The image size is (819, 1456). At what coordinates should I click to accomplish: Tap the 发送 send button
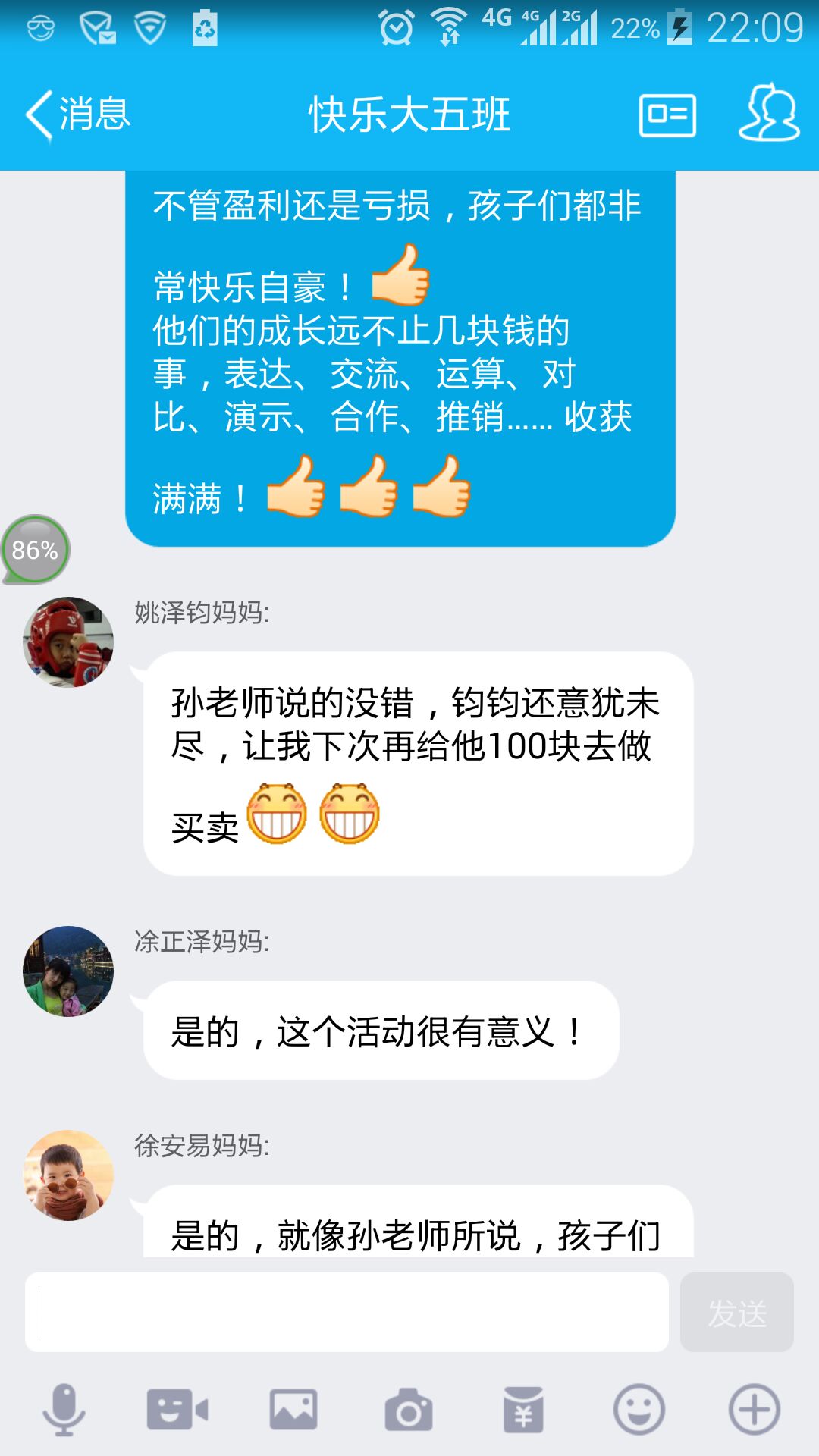(736, 1313)
